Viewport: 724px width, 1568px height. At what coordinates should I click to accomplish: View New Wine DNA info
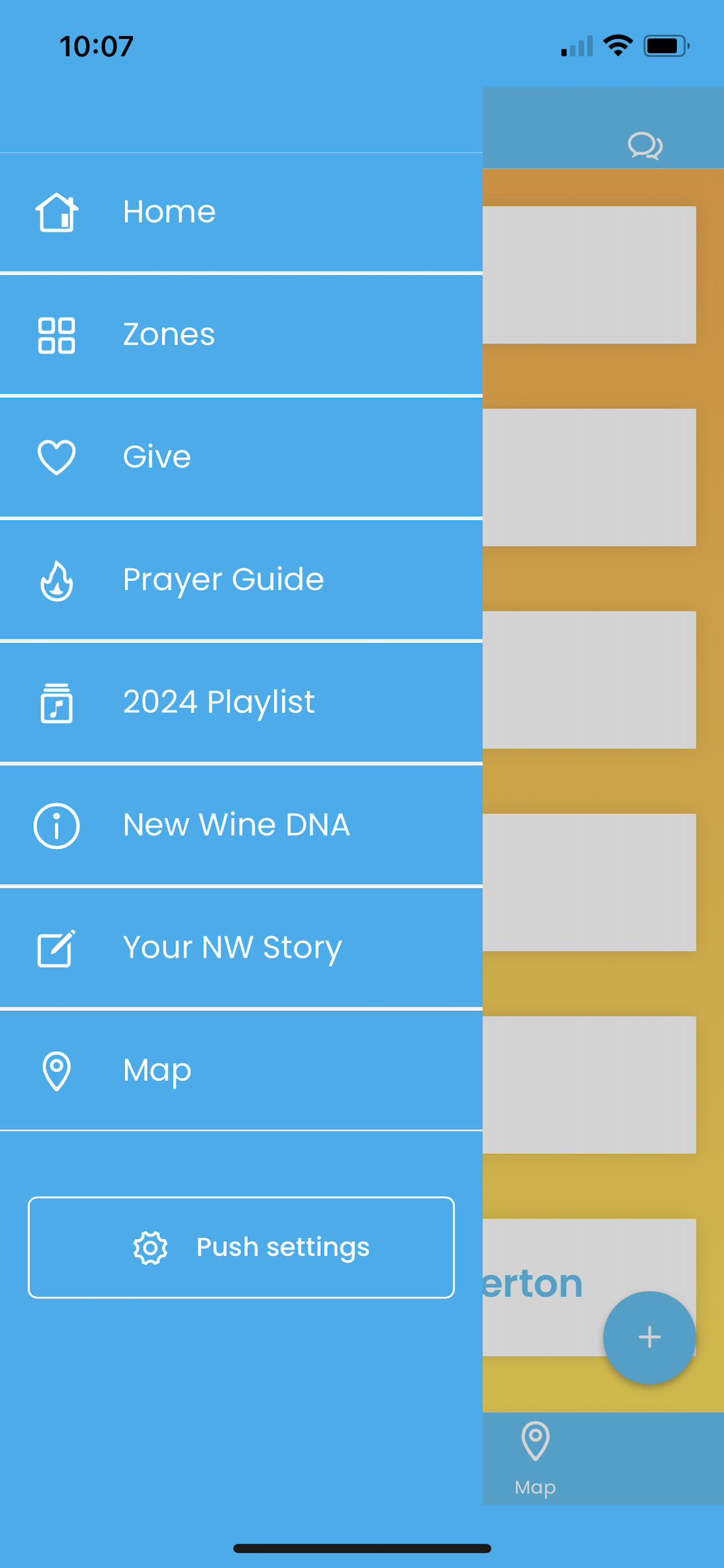[x=241, y=825]
